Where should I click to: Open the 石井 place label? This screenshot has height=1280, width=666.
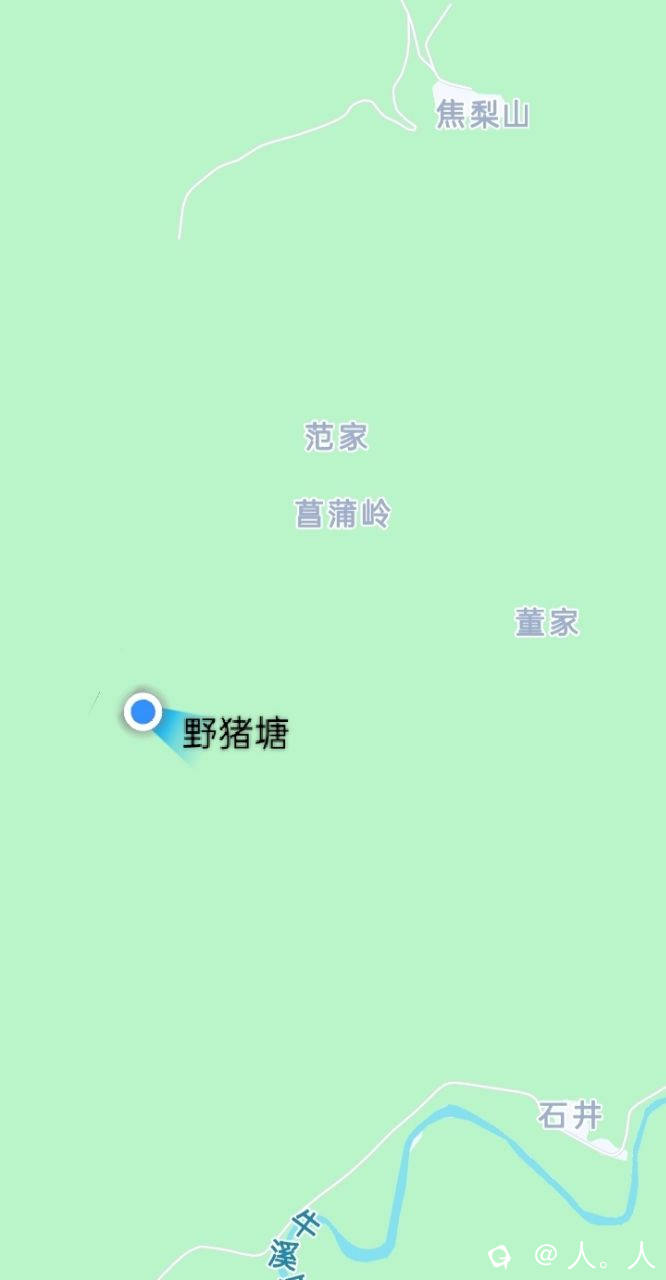(570, 1115)
